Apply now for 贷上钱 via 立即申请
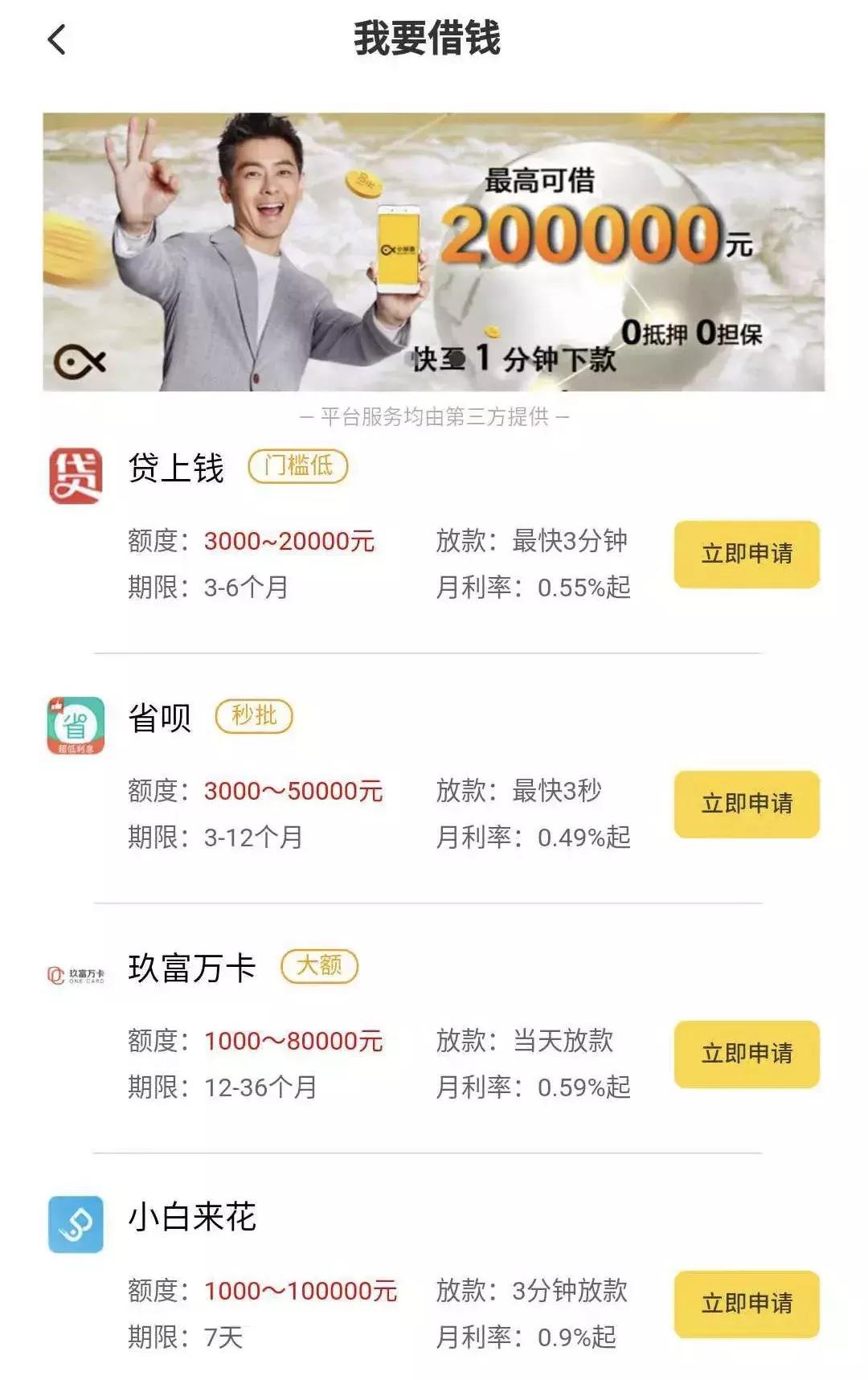 [x=746, y=553]
